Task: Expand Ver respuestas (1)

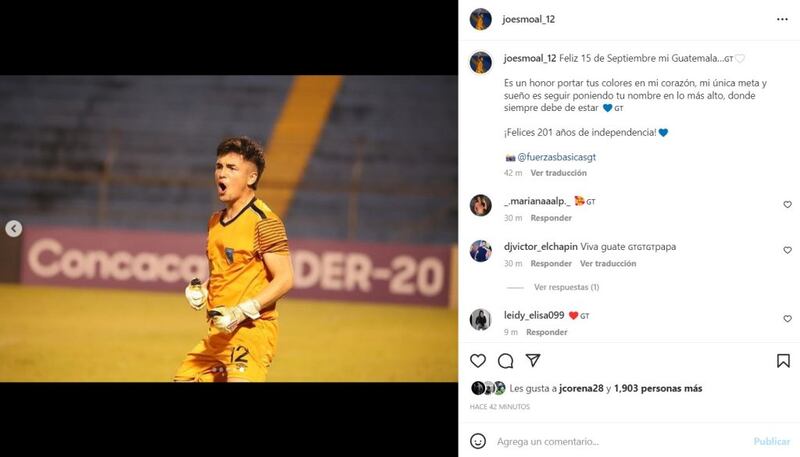Action: pyautogui.click(x=566, y=287)
